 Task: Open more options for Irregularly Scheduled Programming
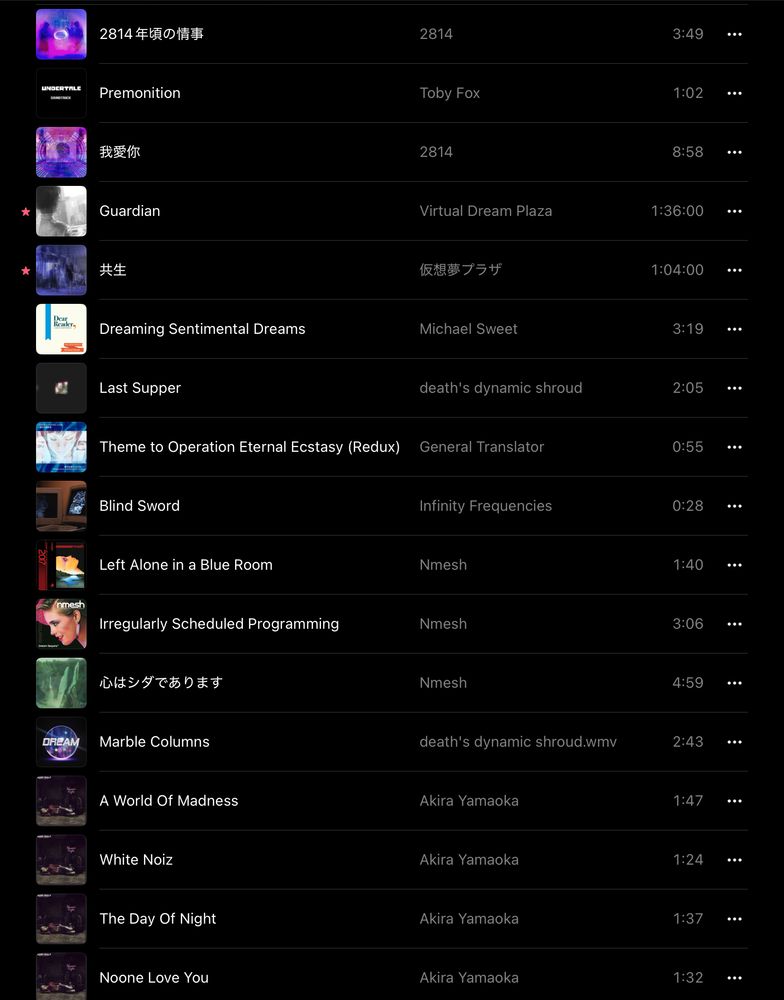(734, 624)
